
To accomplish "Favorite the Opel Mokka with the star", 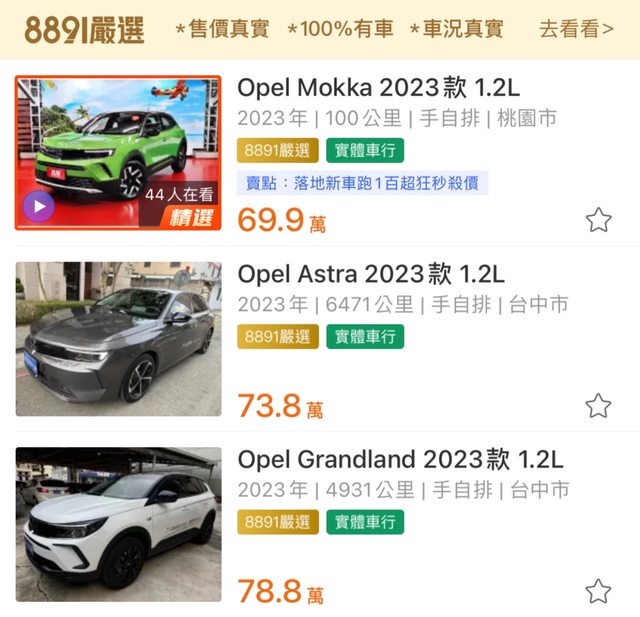I will (598, 220).
